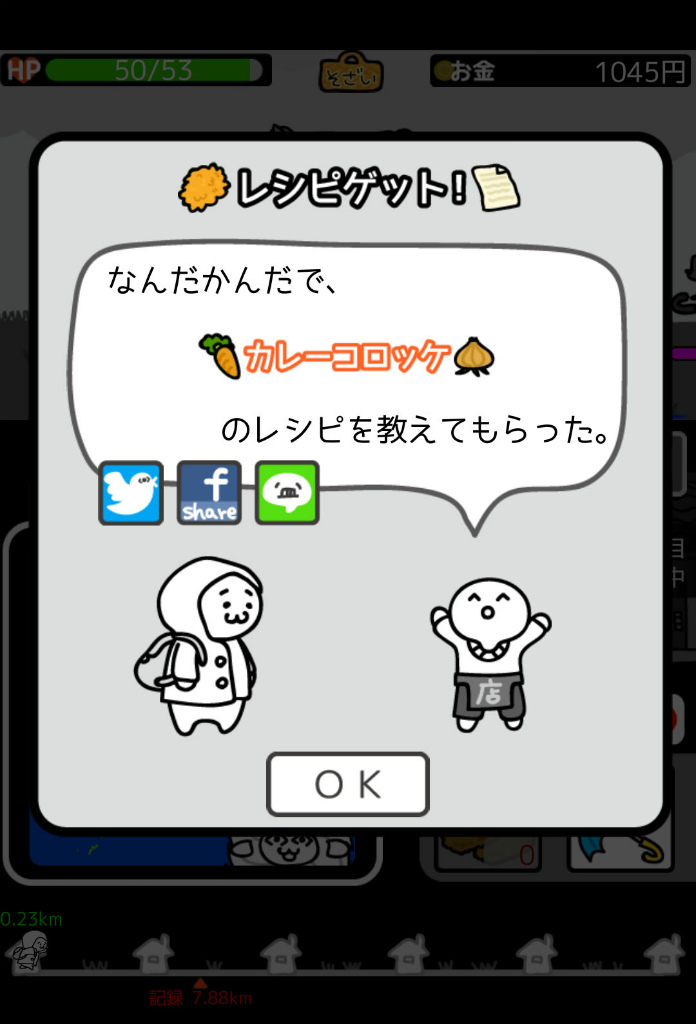The width and height of the screenshot is (696, 1024).
Task: Tap the OK button to close dialog
Action: coord(348,784)
